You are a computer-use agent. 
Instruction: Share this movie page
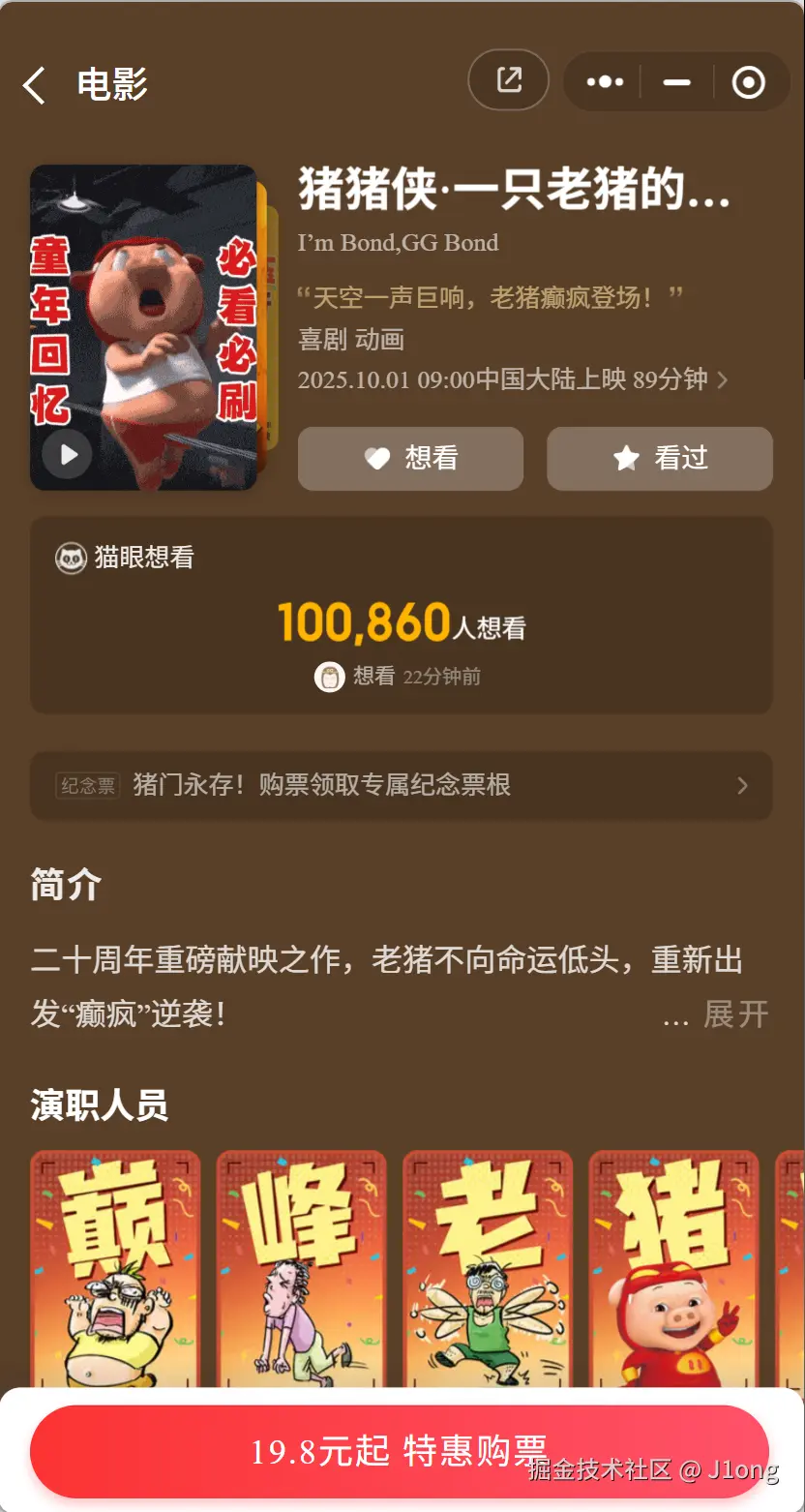pos(509,80)
